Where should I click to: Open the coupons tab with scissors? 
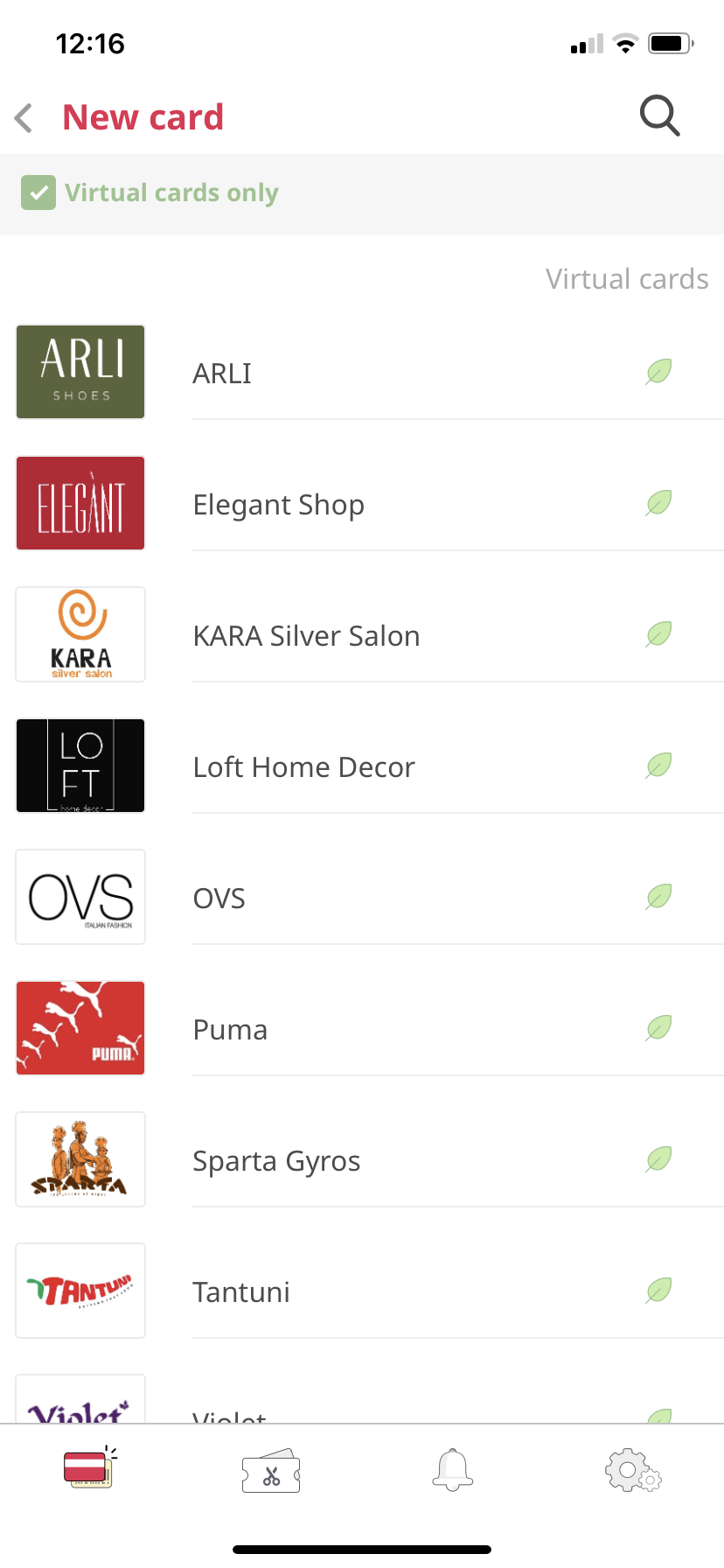tap(271, 1471)
